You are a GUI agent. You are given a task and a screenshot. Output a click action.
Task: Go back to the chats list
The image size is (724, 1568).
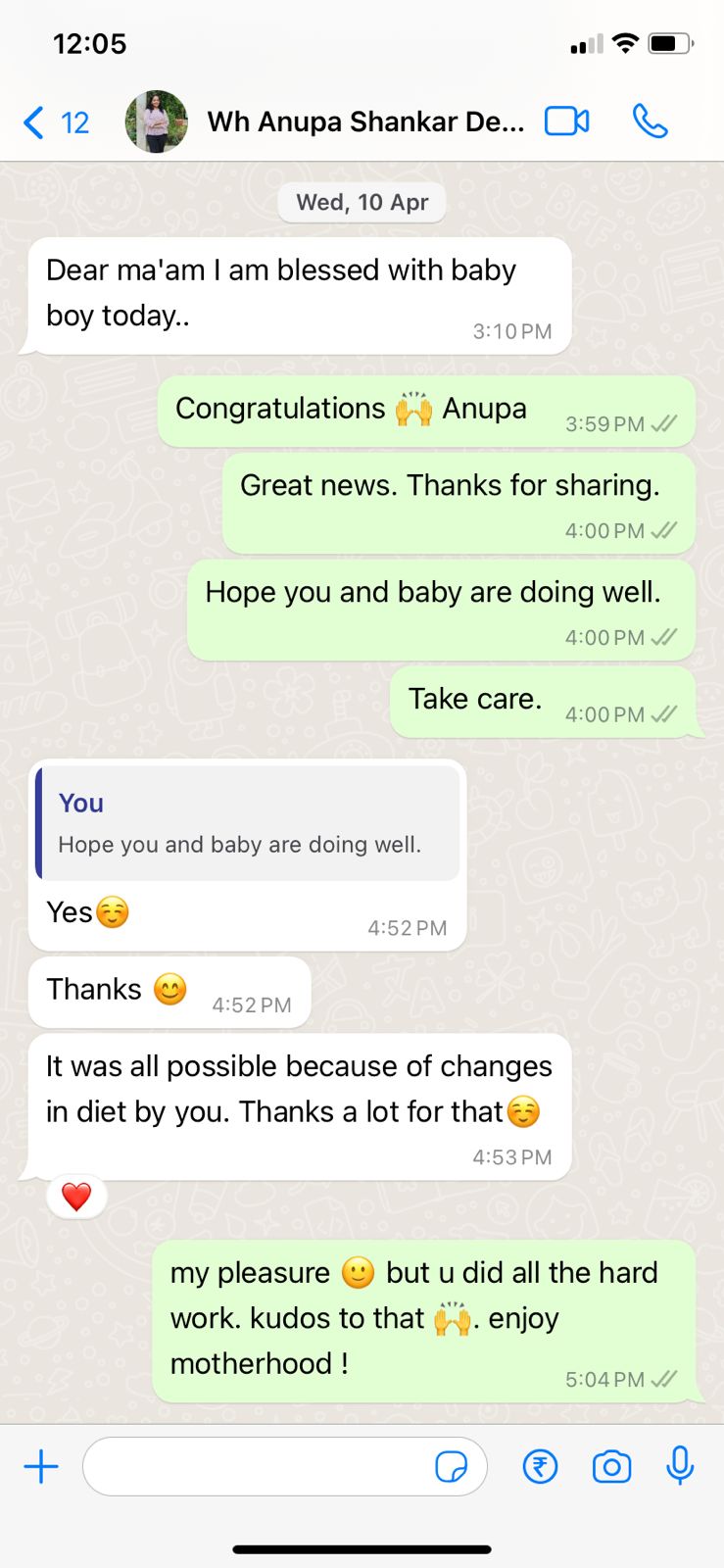click(54, 122)
